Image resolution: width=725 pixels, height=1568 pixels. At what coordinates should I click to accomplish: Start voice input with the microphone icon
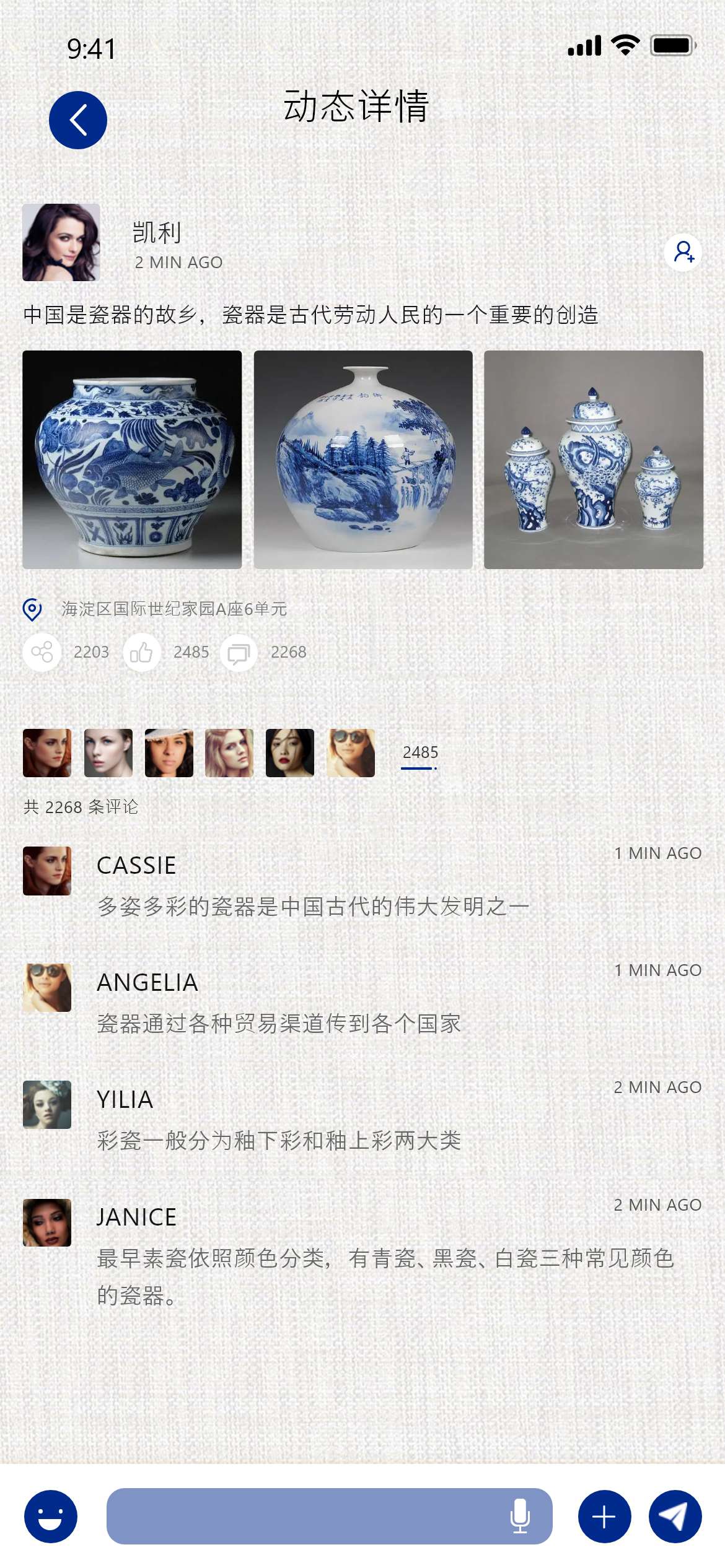pyautogui.click(x=520, y=1517)
